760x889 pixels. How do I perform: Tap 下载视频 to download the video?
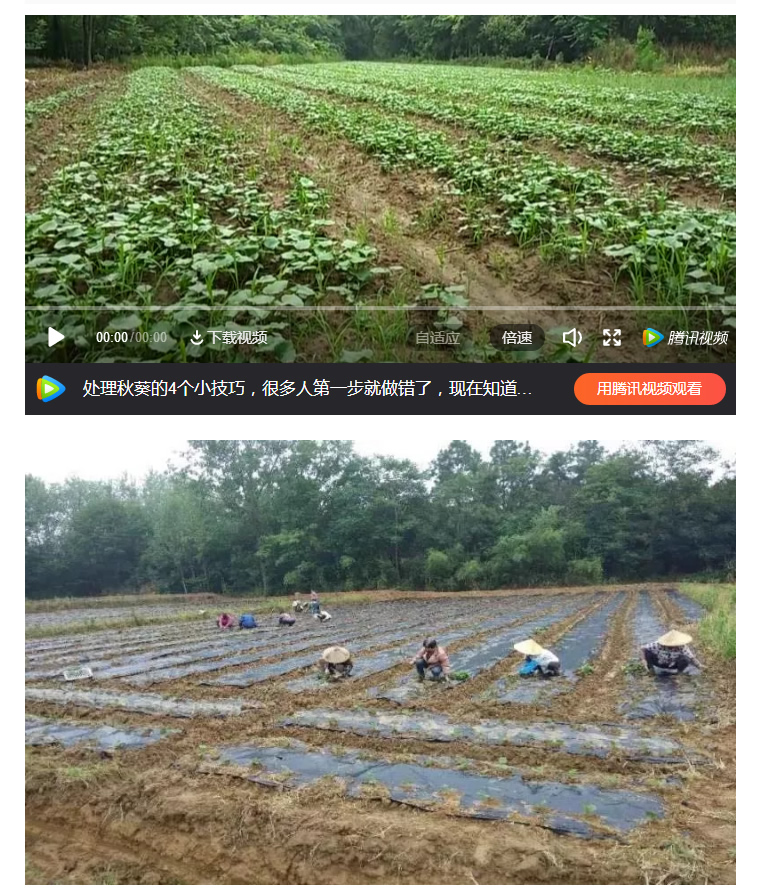tap(229, 338)
